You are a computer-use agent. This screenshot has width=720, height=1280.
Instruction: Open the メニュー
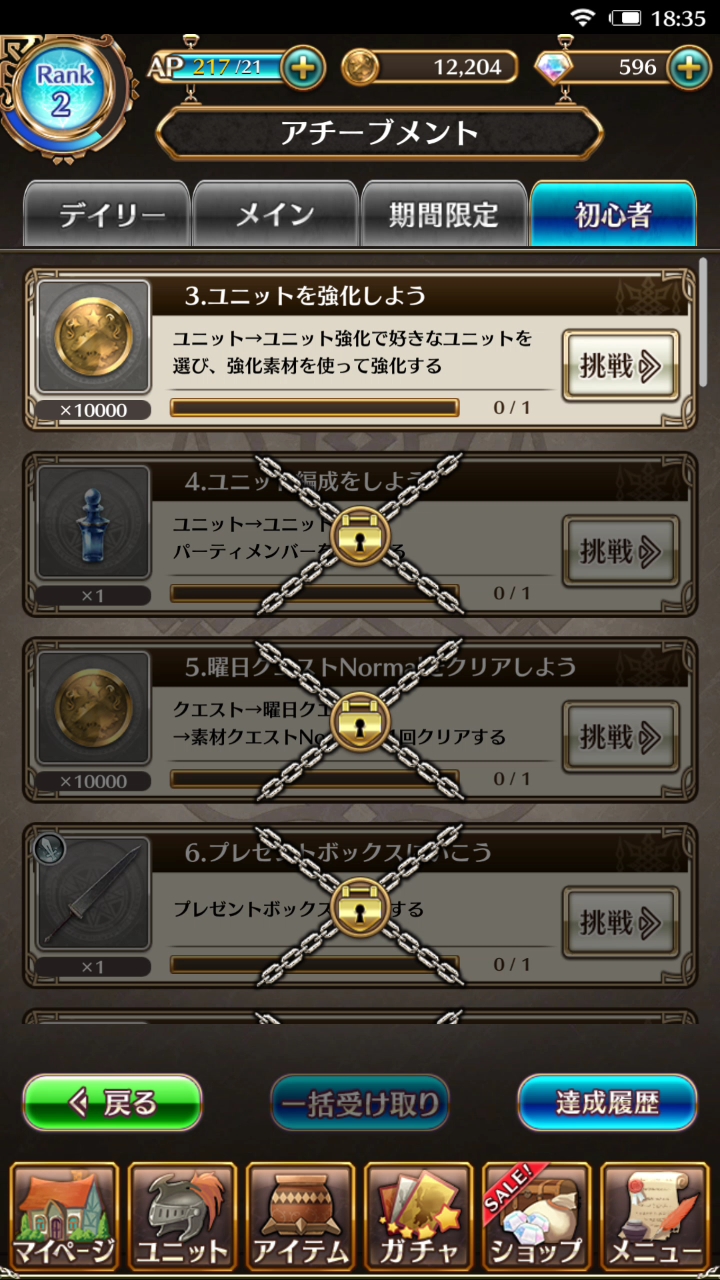[655, 1218]
